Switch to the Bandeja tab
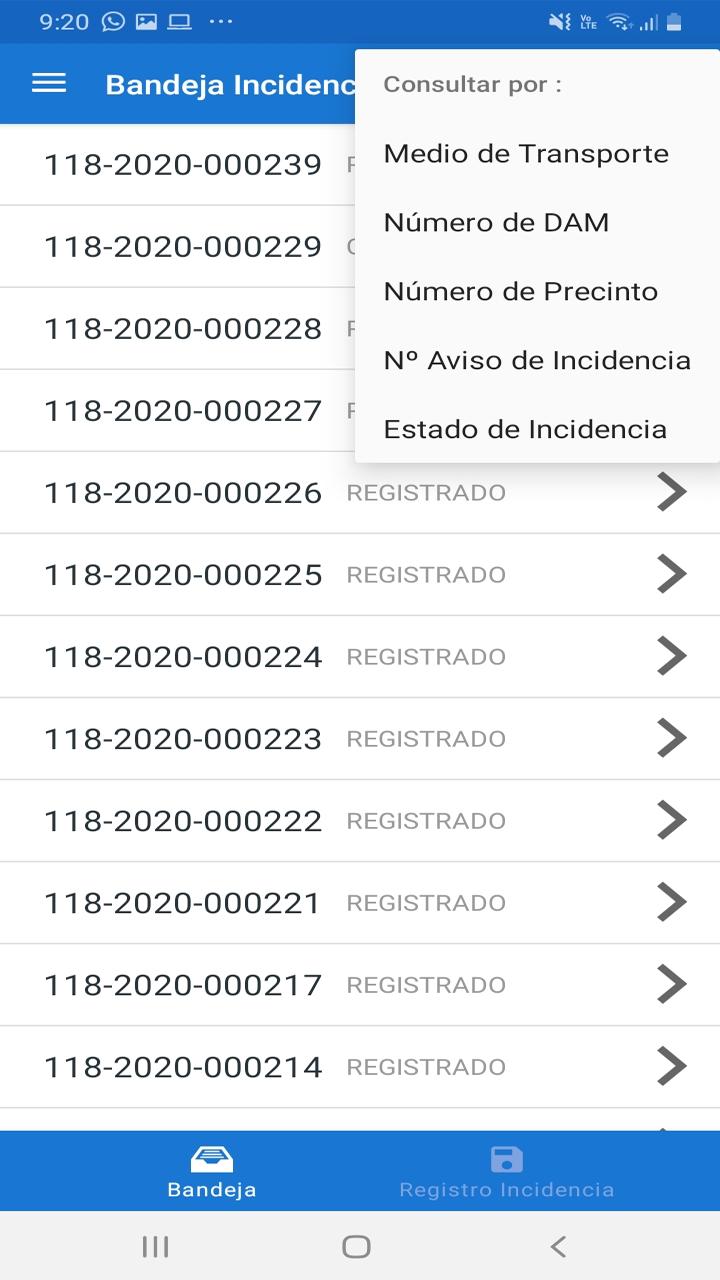 pos(212,1172)
